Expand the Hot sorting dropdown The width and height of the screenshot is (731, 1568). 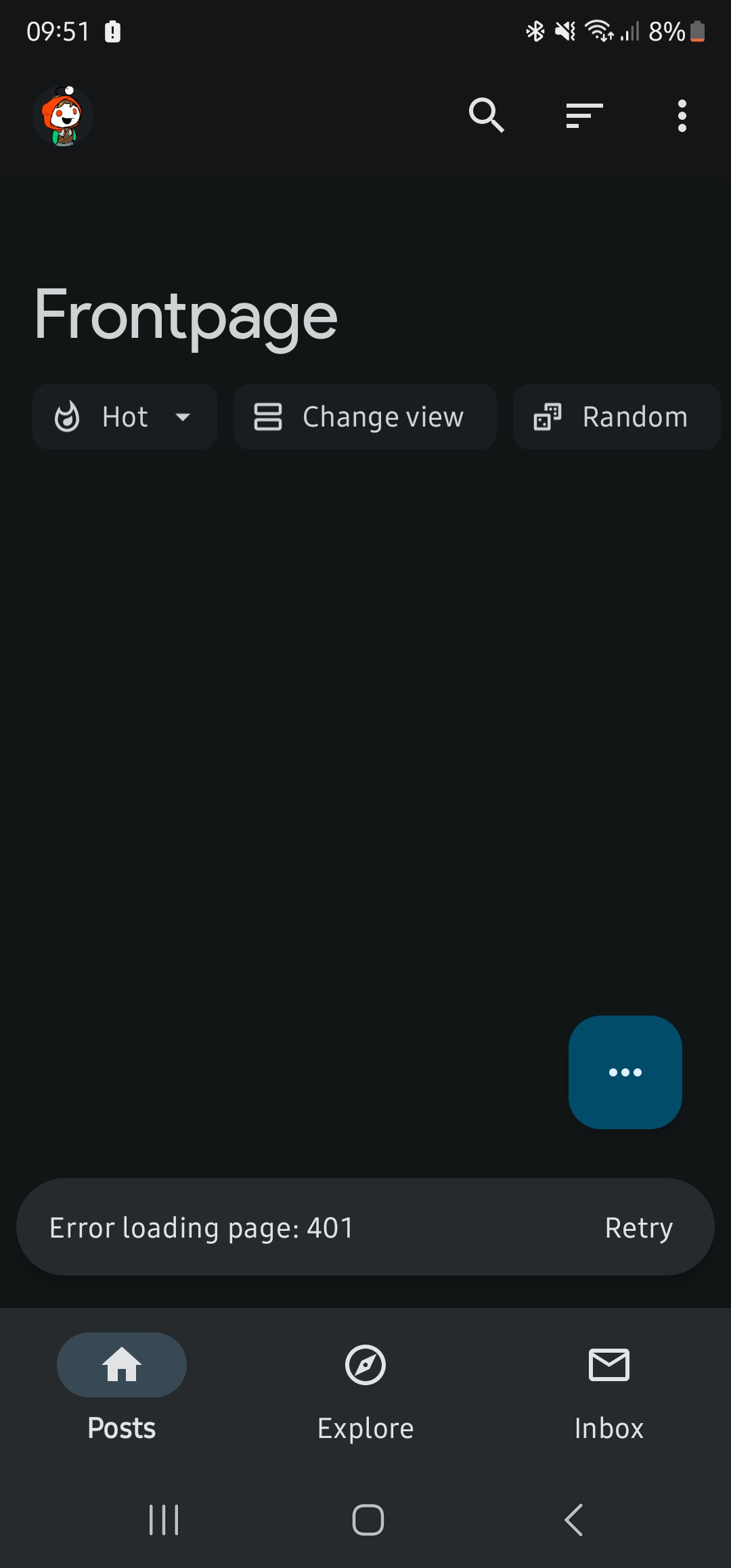click(125, 417)
